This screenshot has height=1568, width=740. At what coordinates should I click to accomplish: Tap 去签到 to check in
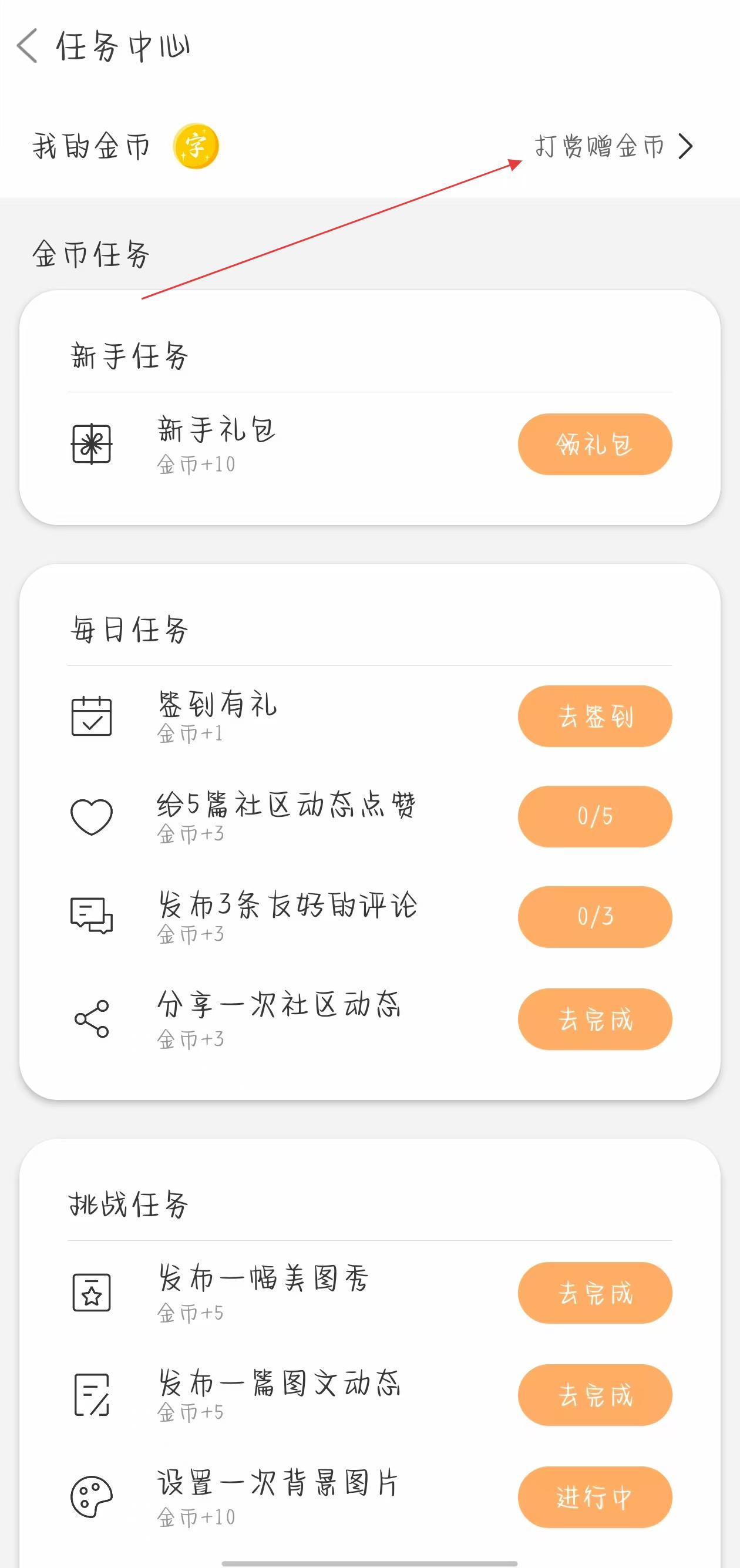[x=594, y=716]
